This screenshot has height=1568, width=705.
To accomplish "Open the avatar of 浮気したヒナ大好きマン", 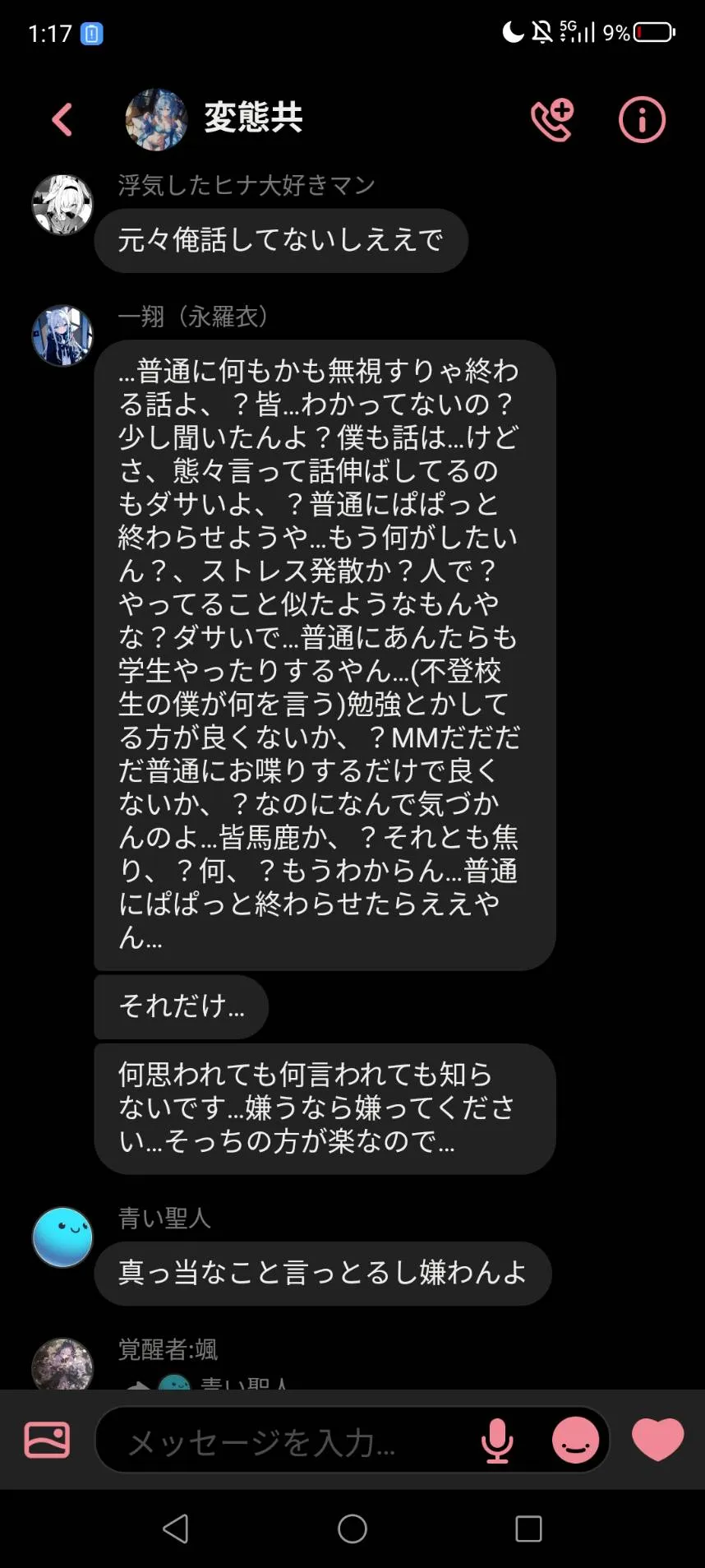I will pos(62,205).
